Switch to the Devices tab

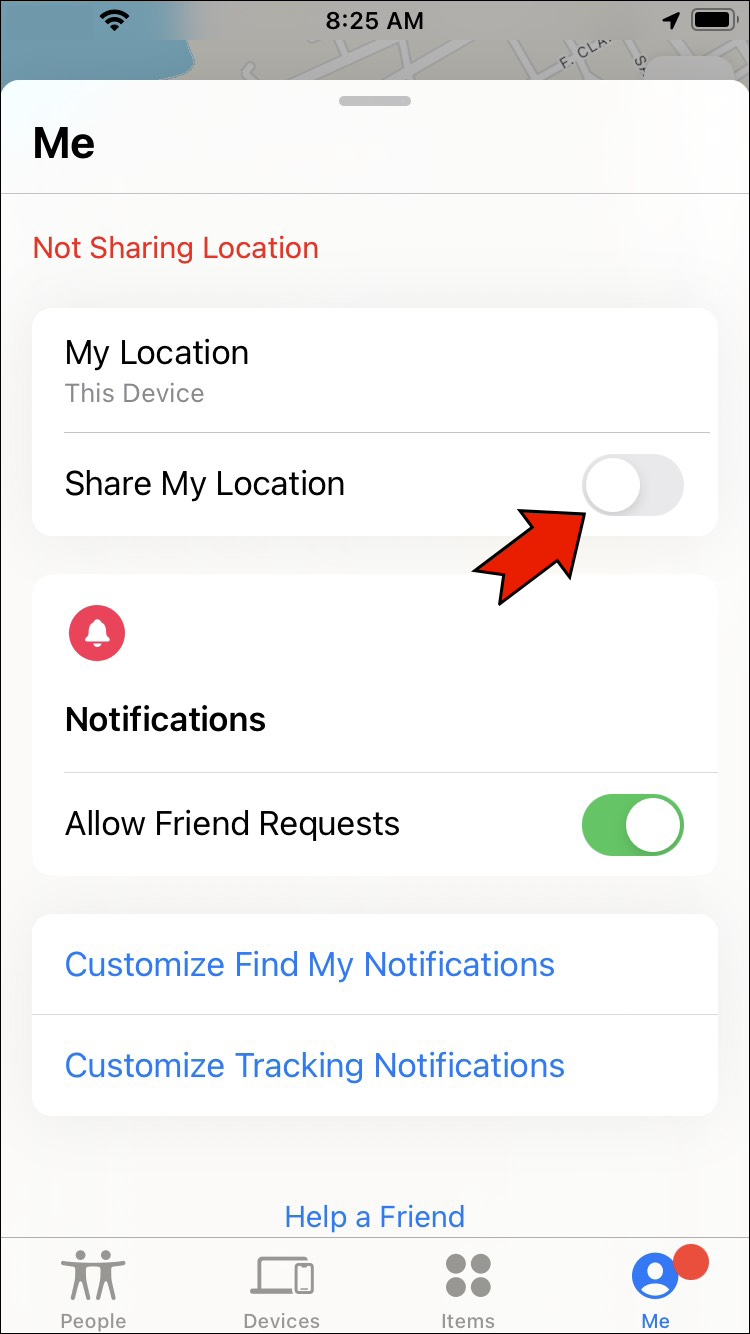click(281, 1289)
